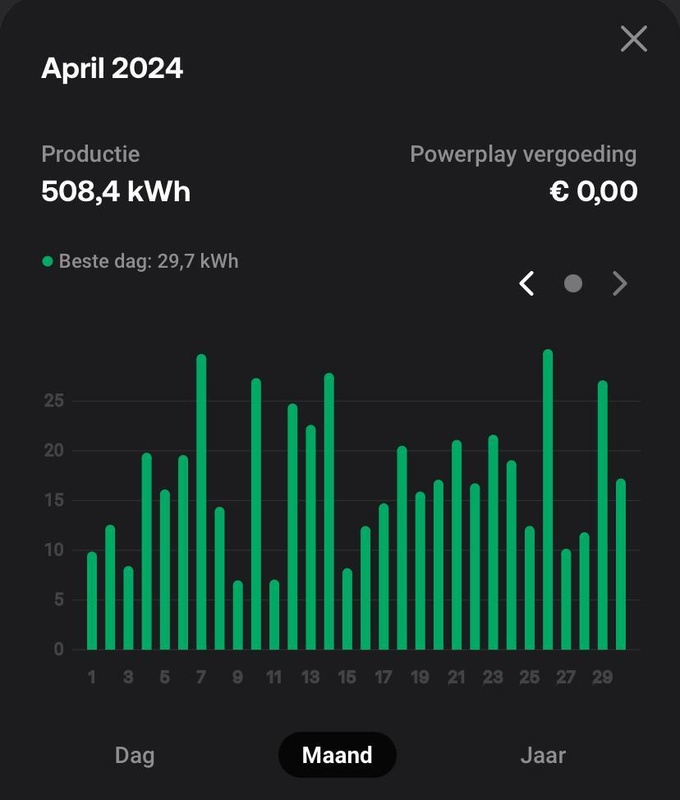Switch to the Jaar view

543,755
